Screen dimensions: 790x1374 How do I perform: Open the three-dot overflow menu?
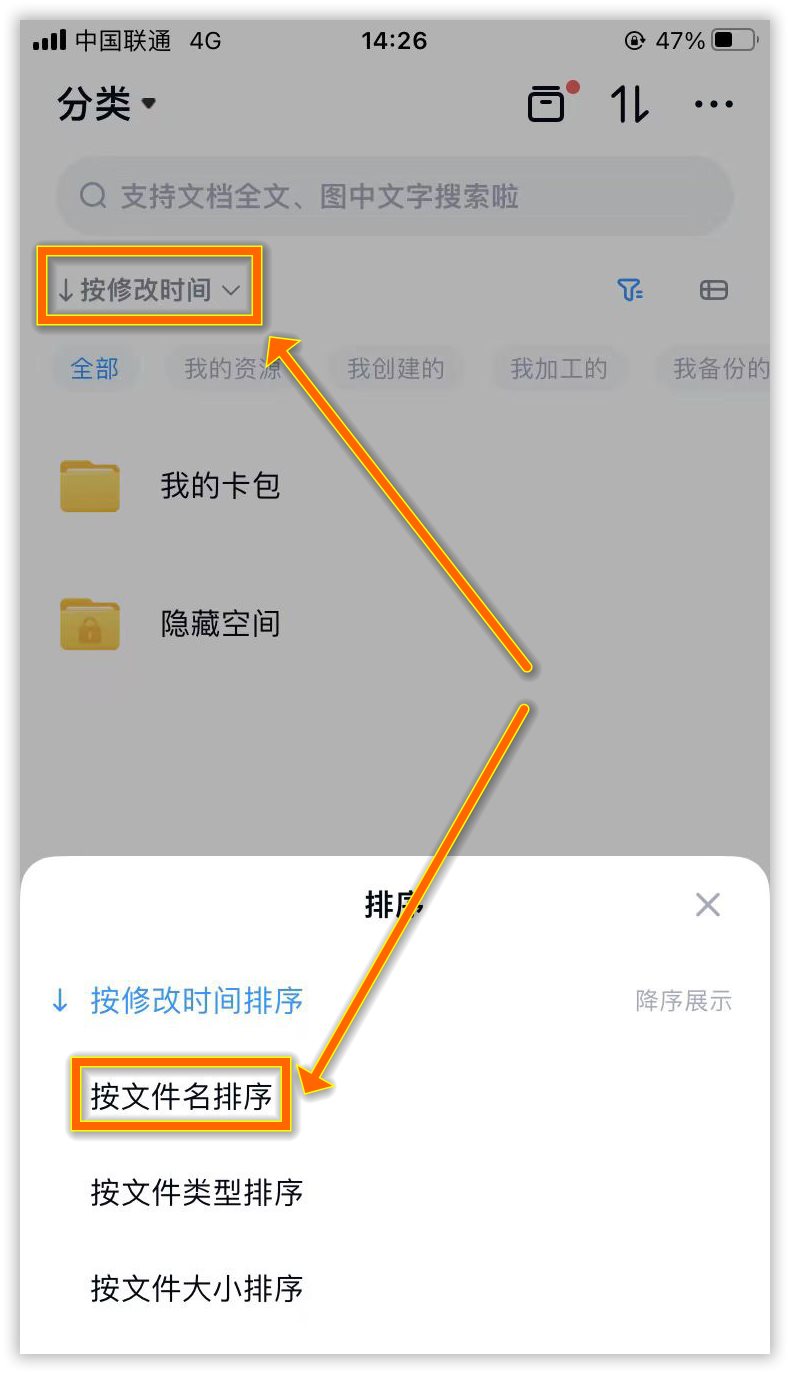pyautogui.click(x=713, y=104)
